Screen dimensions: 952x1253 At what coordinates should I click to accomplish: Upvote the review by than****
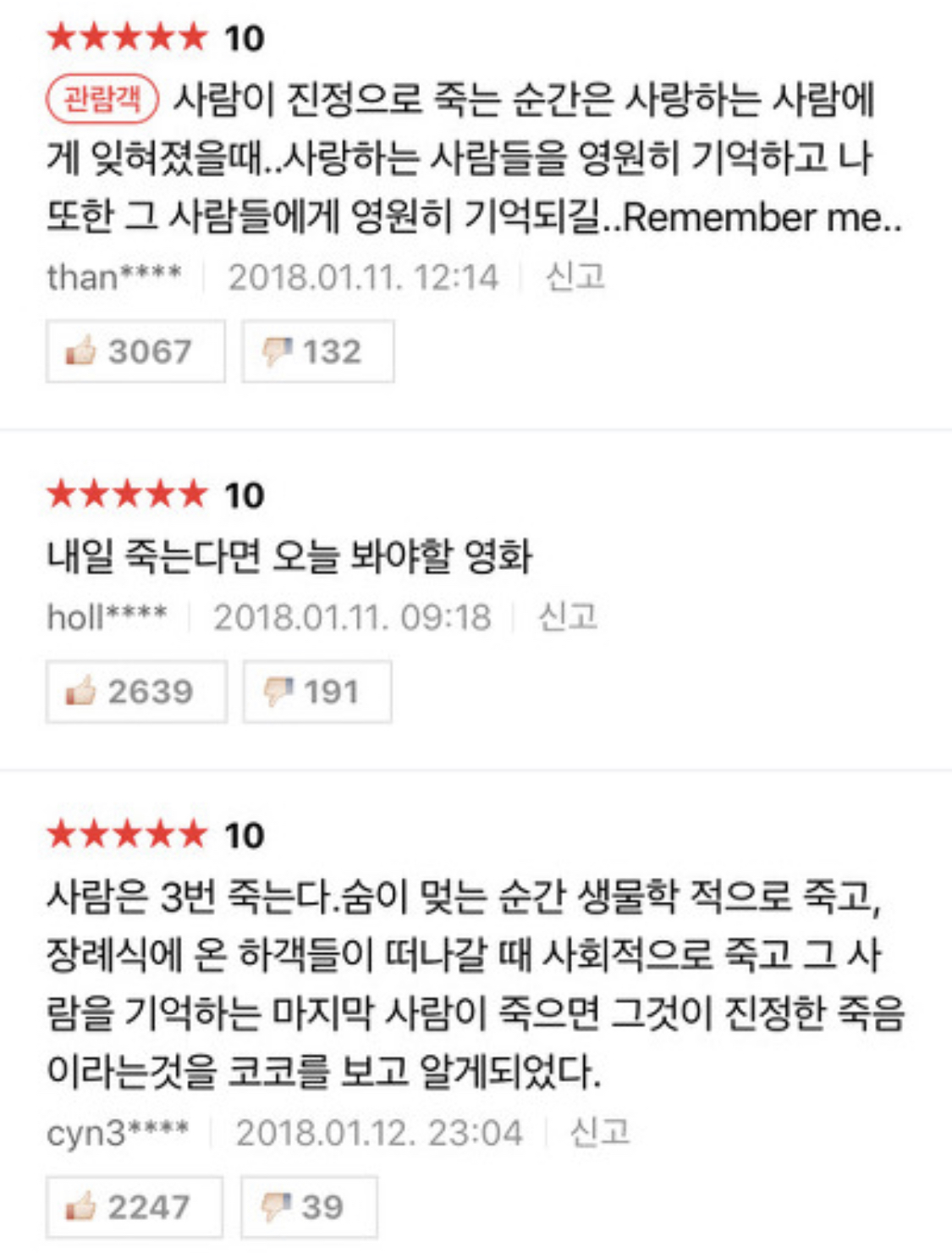(135, 351)
